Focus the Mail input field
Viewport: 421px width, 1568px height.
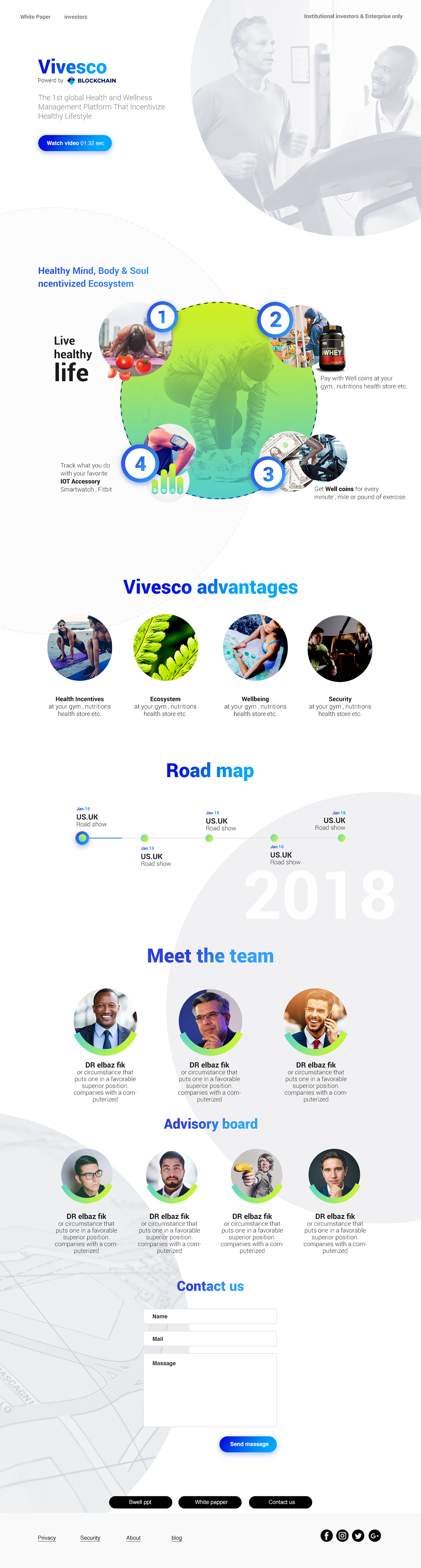[x=210, y=1338]
